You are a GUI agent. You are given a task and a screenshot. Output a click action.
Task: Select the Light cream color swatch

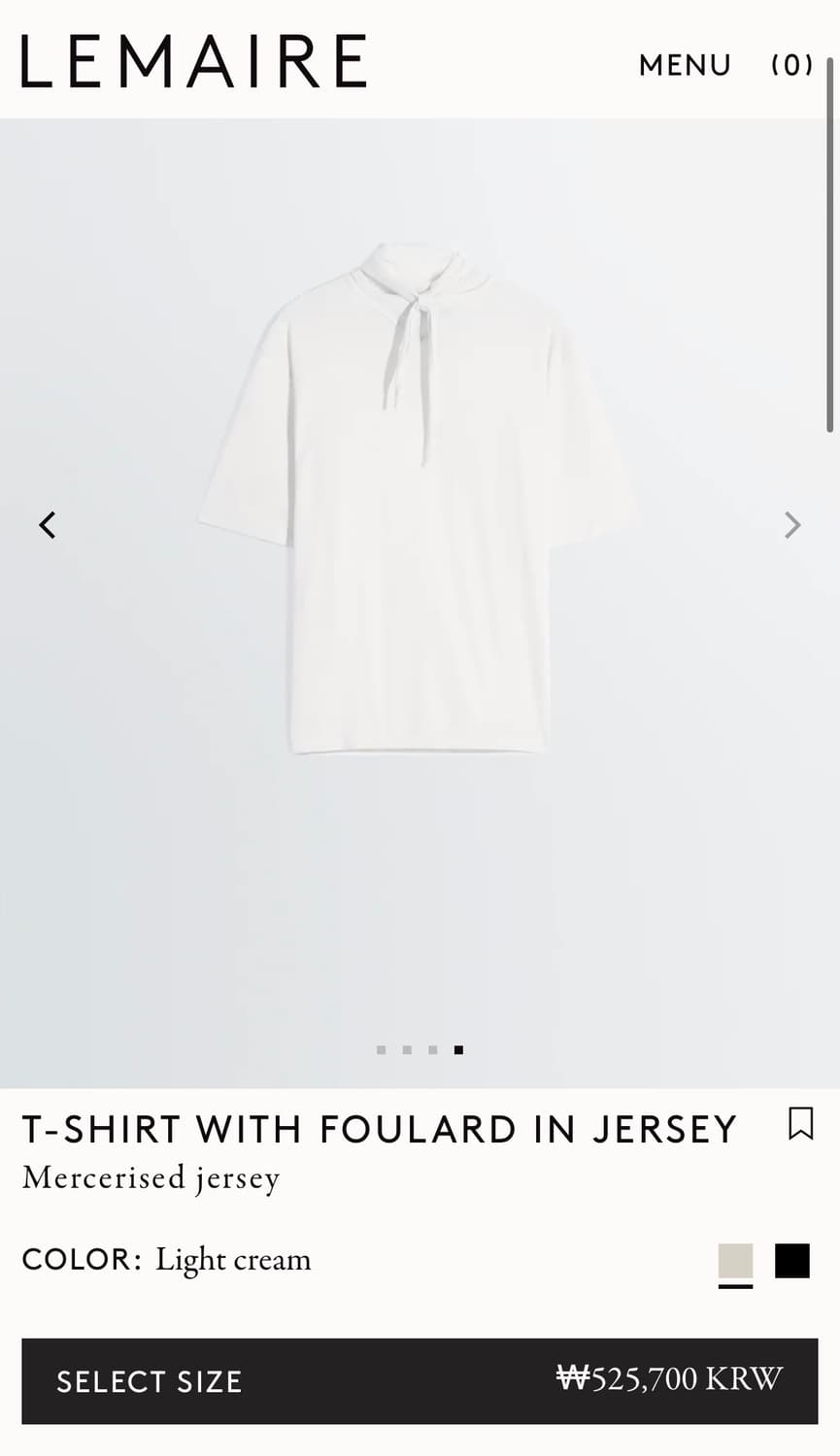coord(735,1261)
